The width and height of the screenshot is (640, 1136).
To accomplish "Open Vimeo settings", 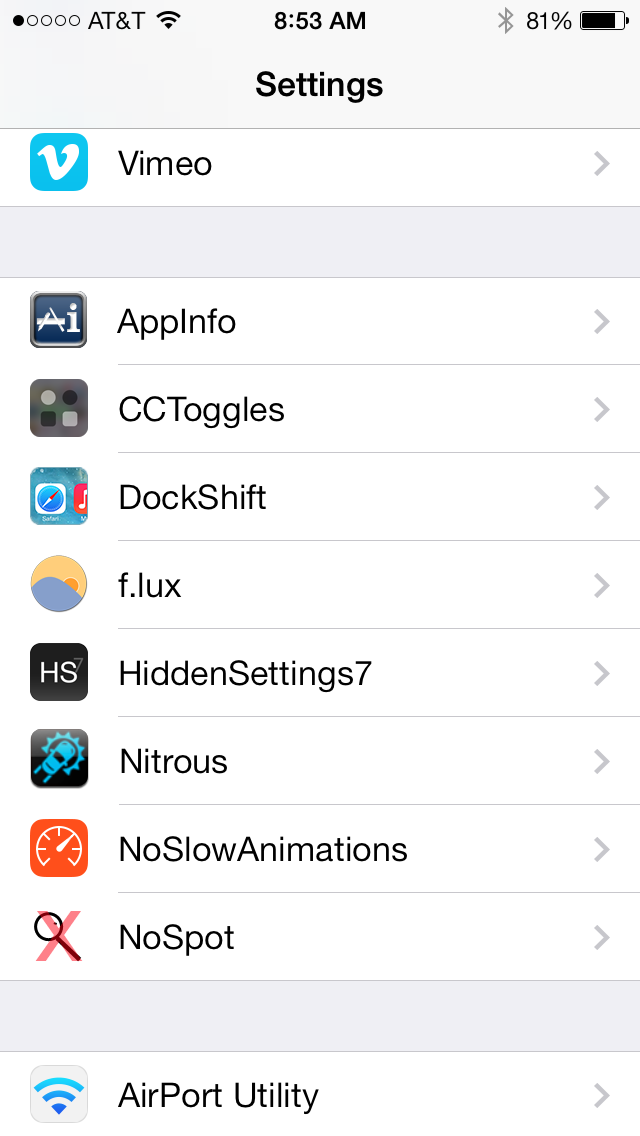I will pyautogui.click(x=320, y=164).
